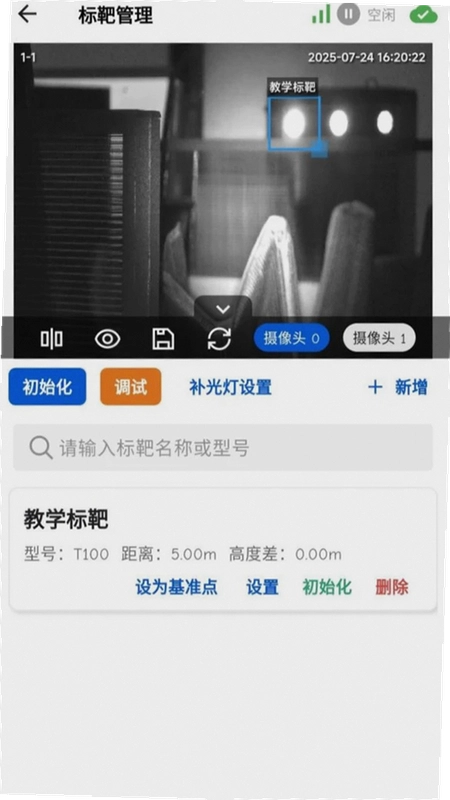
Task: Delete the 教学标靶 target
Action: click(x=392, y=587)
